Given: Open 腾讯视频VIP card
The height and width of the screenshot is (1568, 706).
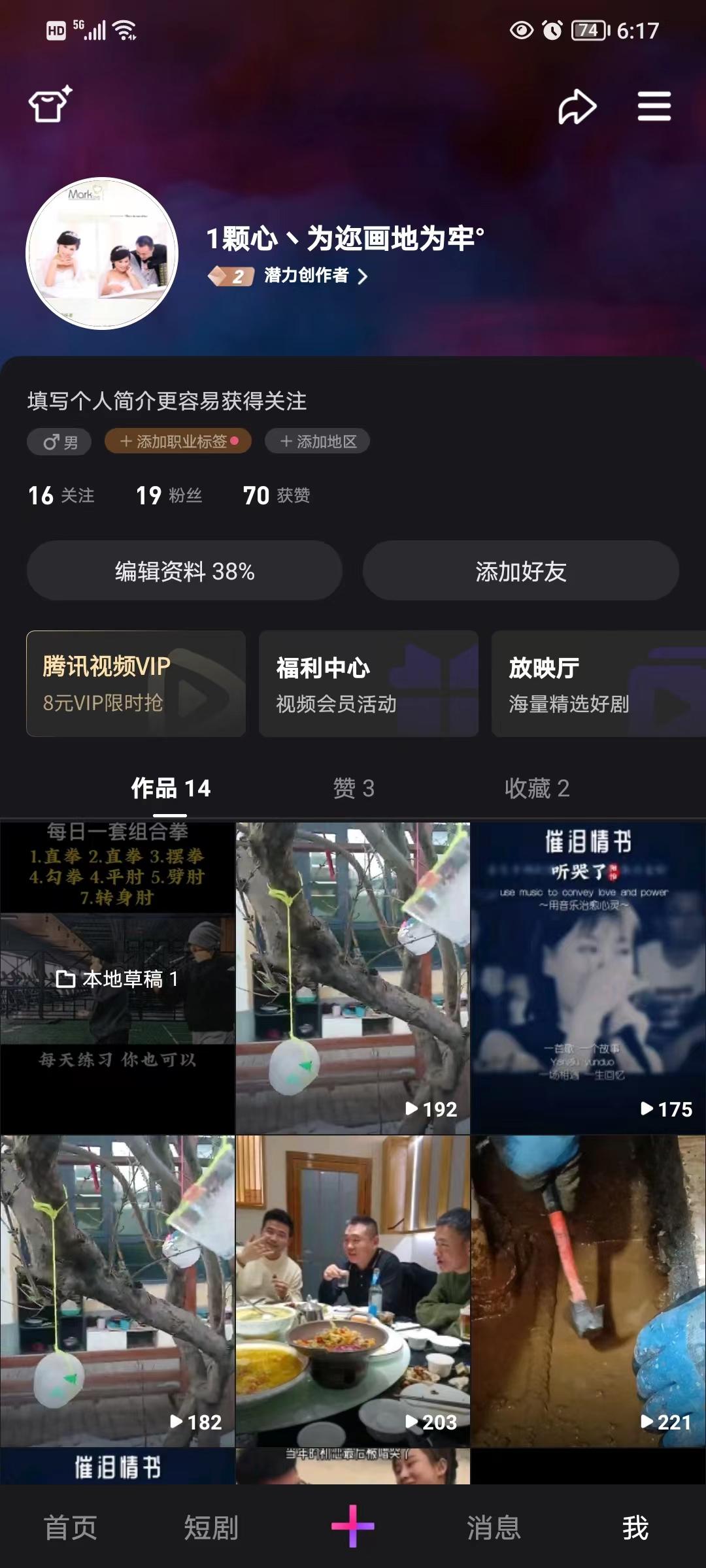Looking at the screenshot, I should [x=136, y=683].
